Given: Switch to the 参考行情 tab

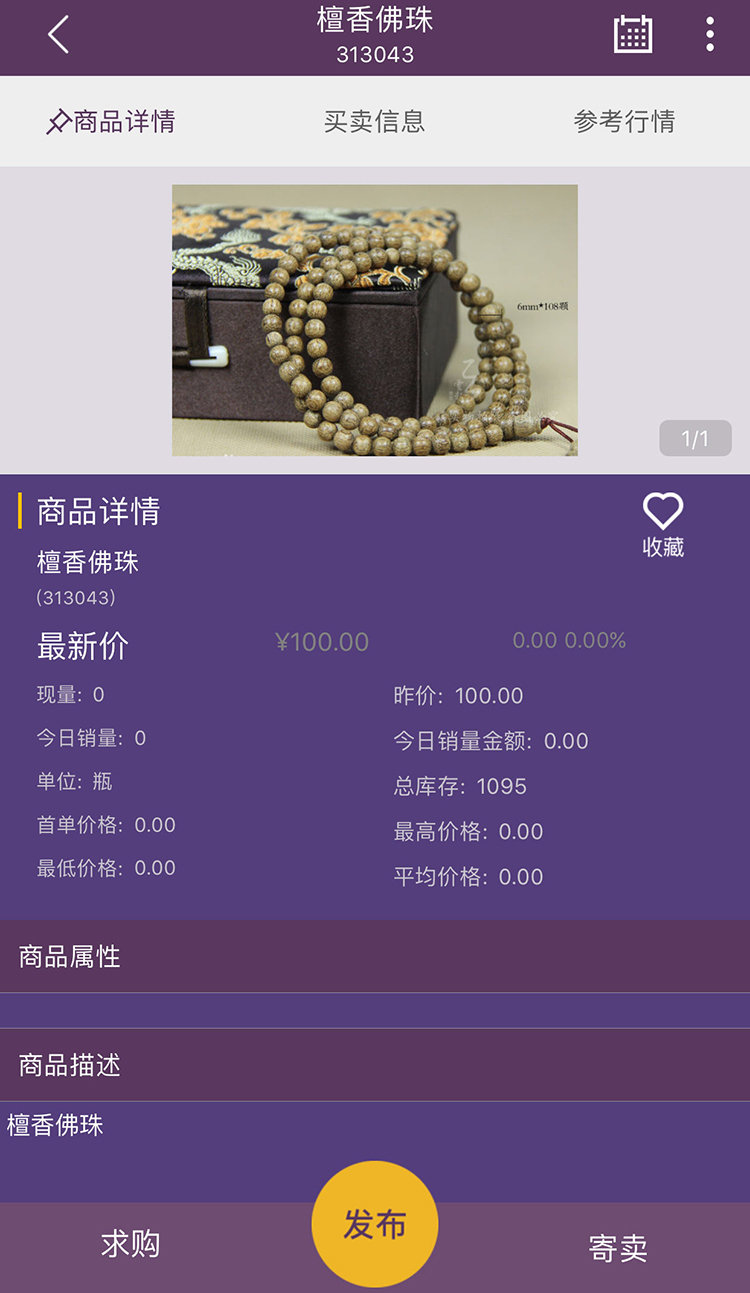Looking at the screenshot, I should tap(624, 122).
